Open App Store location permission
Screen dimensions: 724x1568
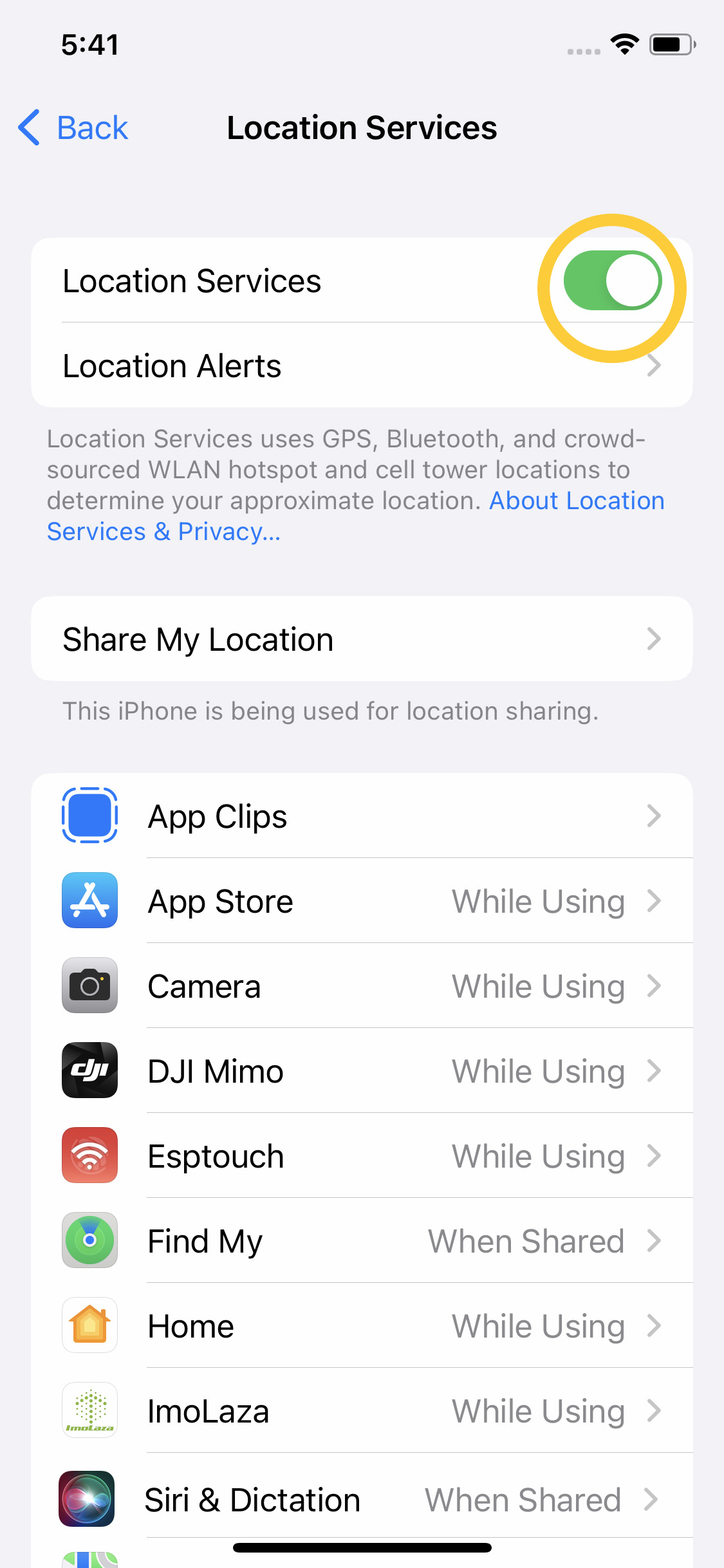[362, 901]
